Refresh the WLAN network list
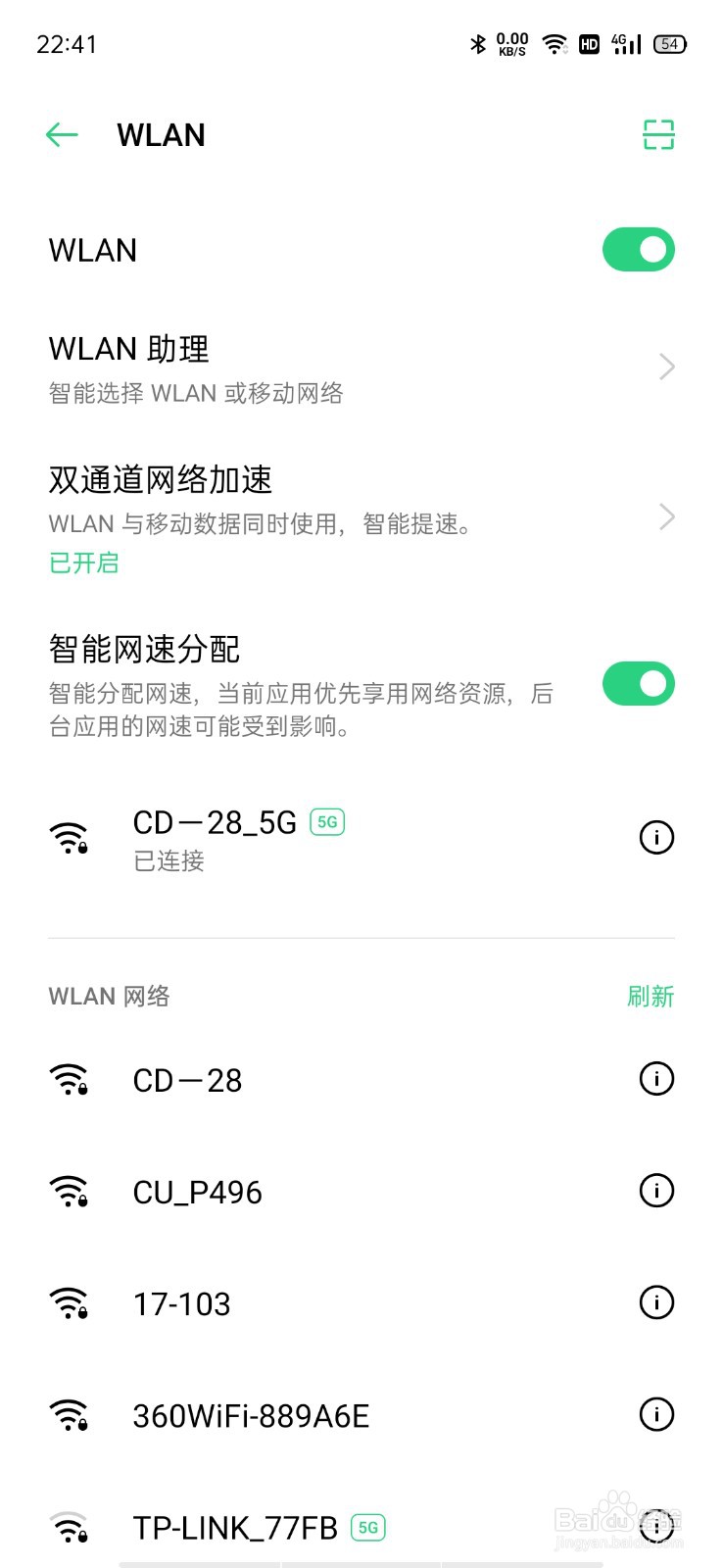The height and width of the screenshot is (1568, 723). click(651, 996)
